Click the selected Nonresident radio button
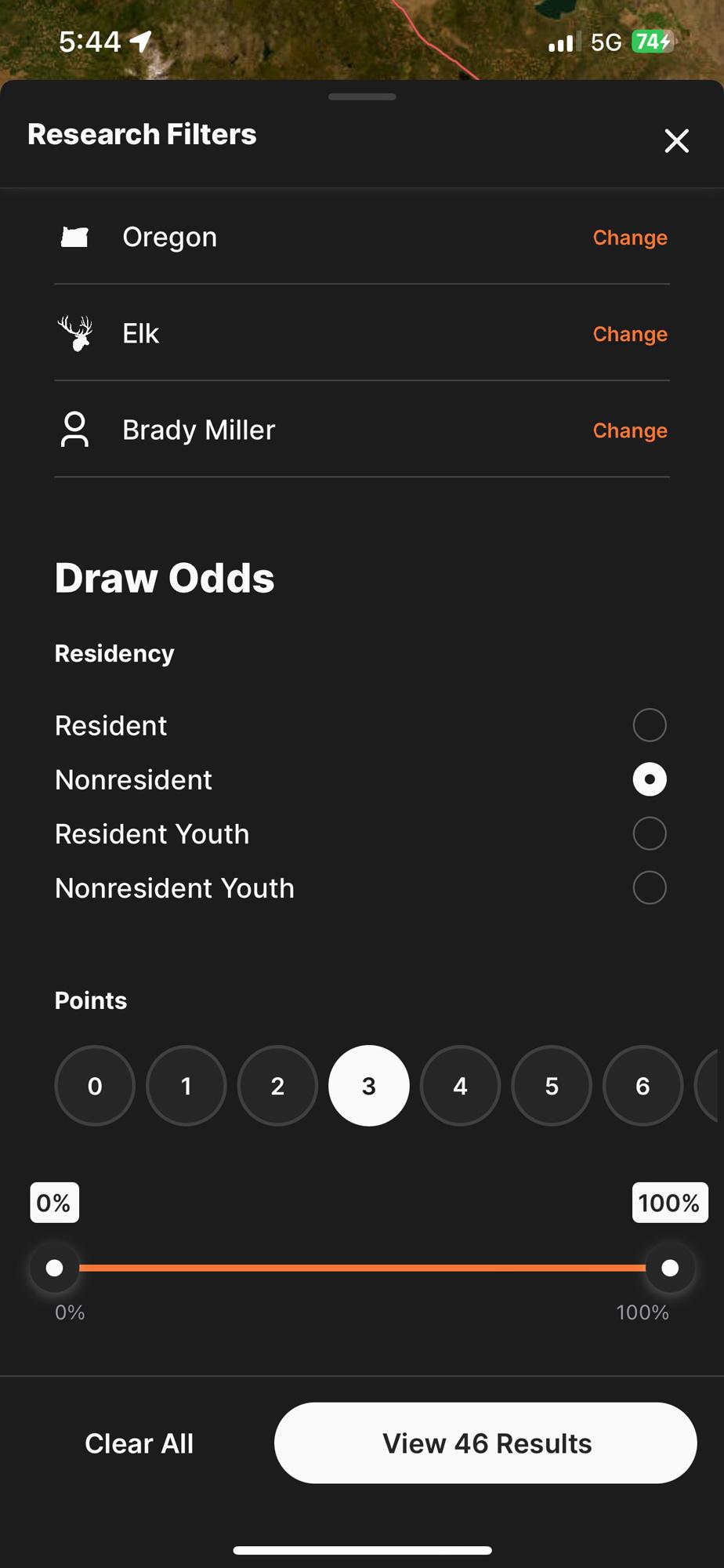 point(649,779)
